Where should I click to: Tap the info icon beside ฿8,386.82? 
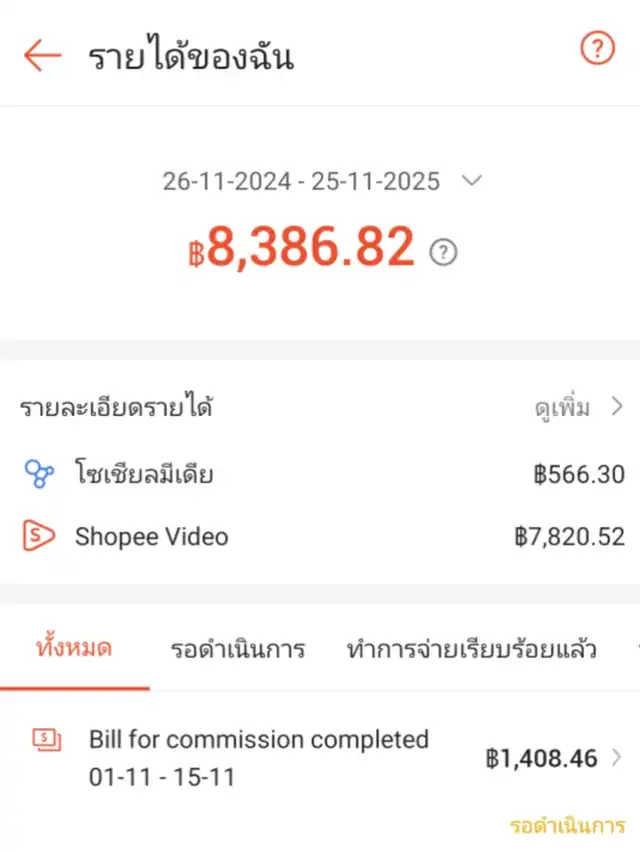pyautogui.click(x=443, y=252)
